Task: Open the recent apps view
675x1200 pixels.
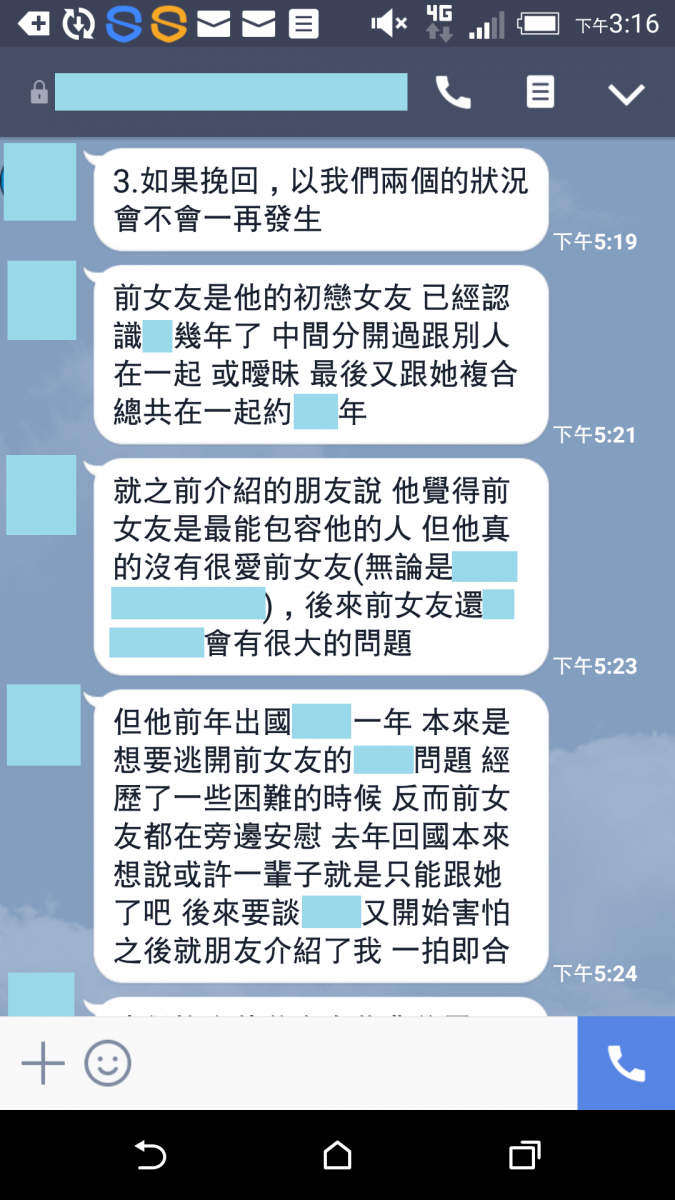Action: coord(525,1156)
